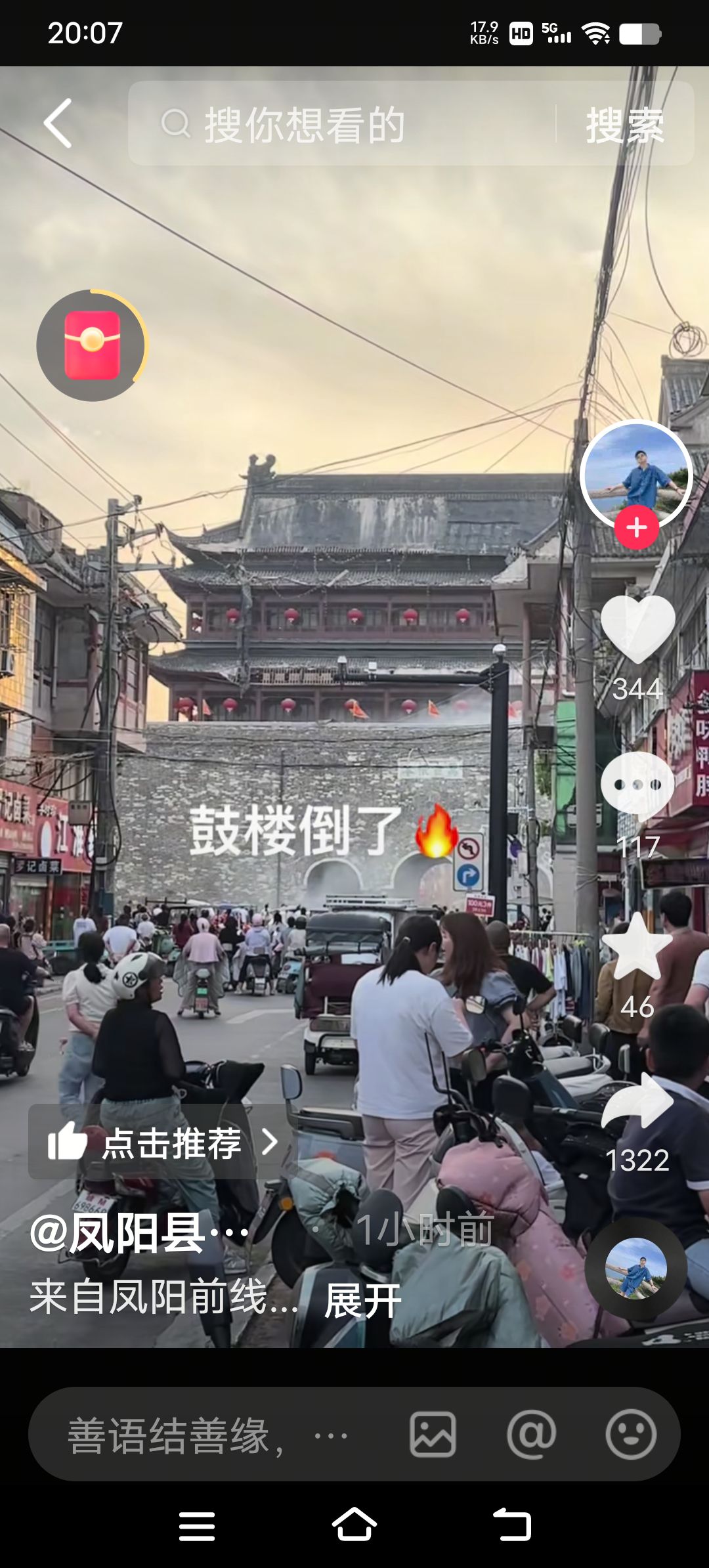
Task: Like this video with the heart
Action: pos(637,628)
